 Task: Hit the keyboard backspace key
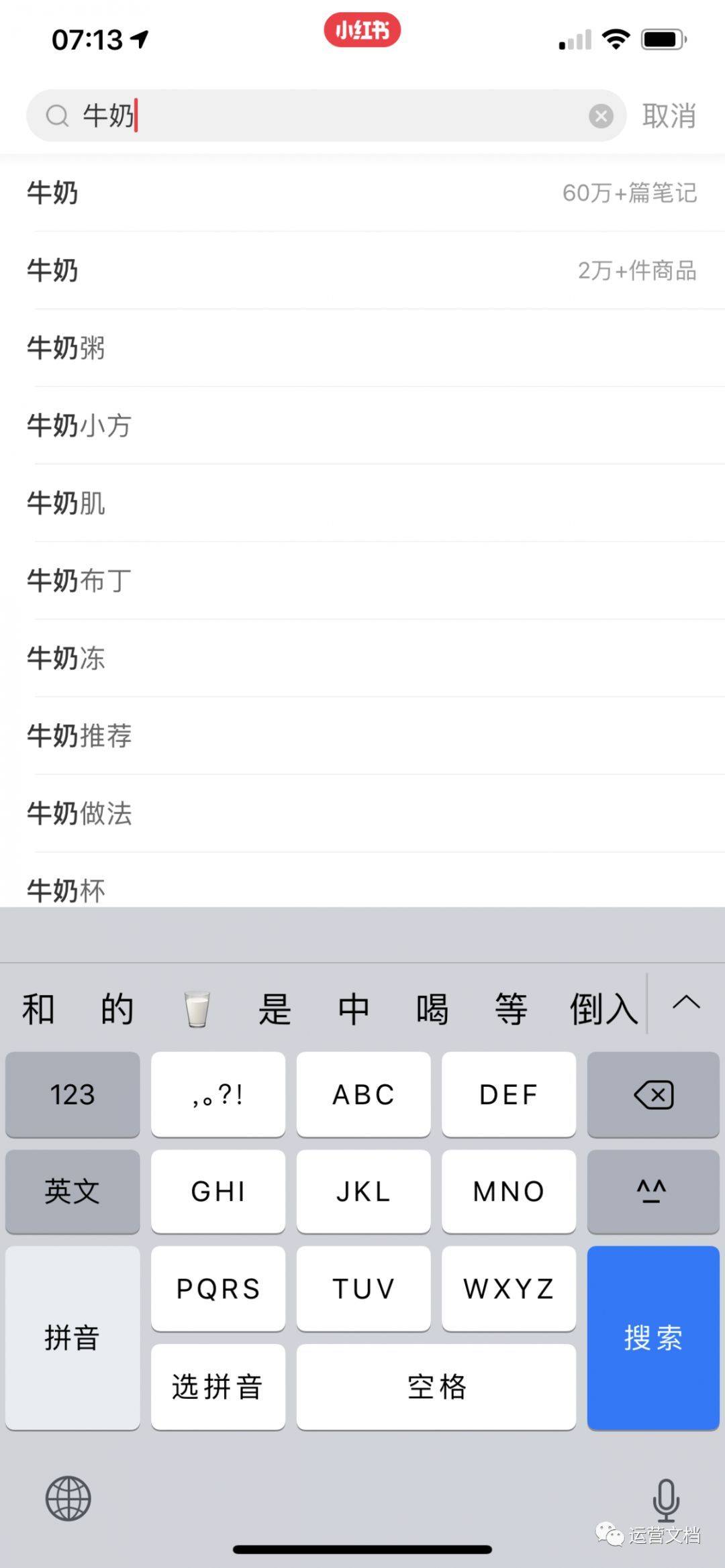coord(652,1095)
